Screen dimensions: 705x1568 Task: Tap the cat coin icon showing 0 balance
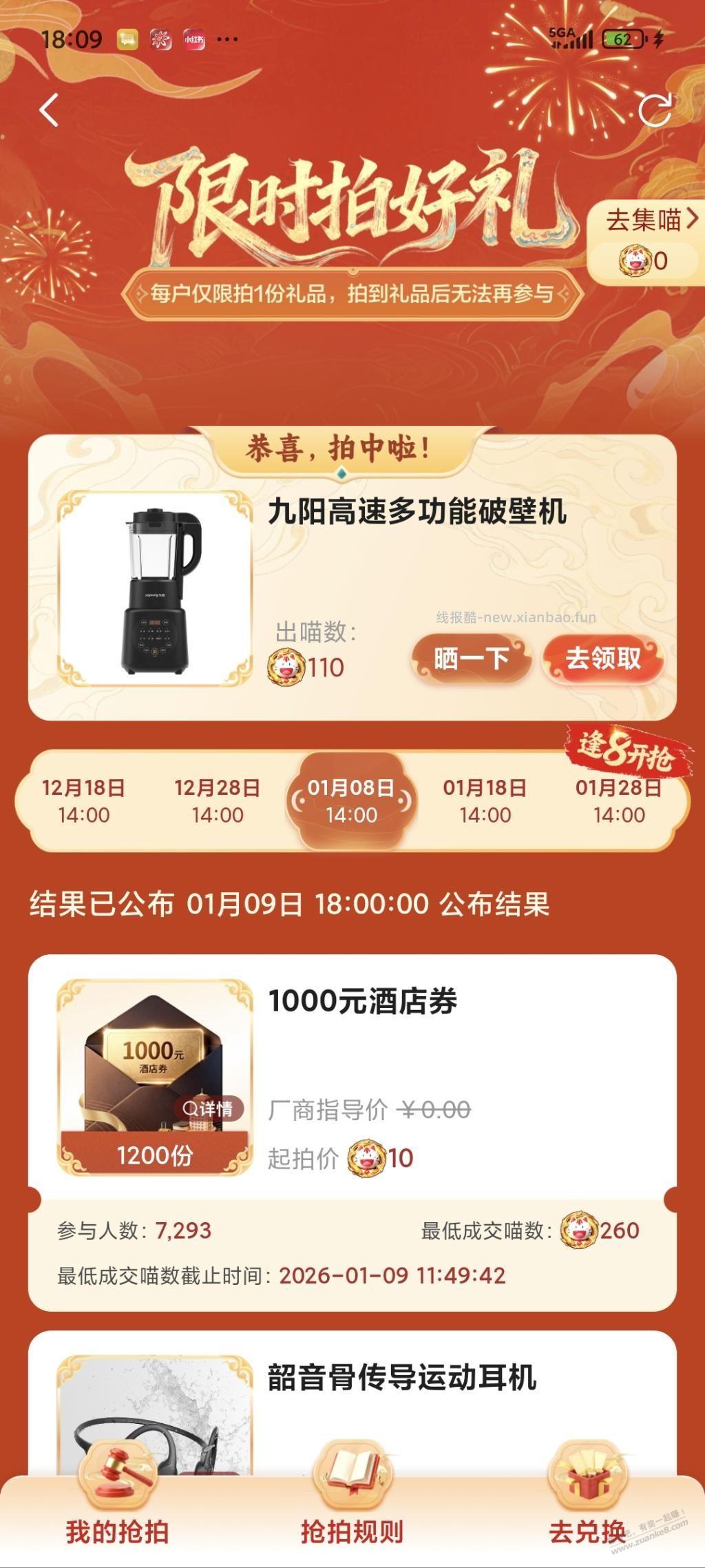point(637,262)
